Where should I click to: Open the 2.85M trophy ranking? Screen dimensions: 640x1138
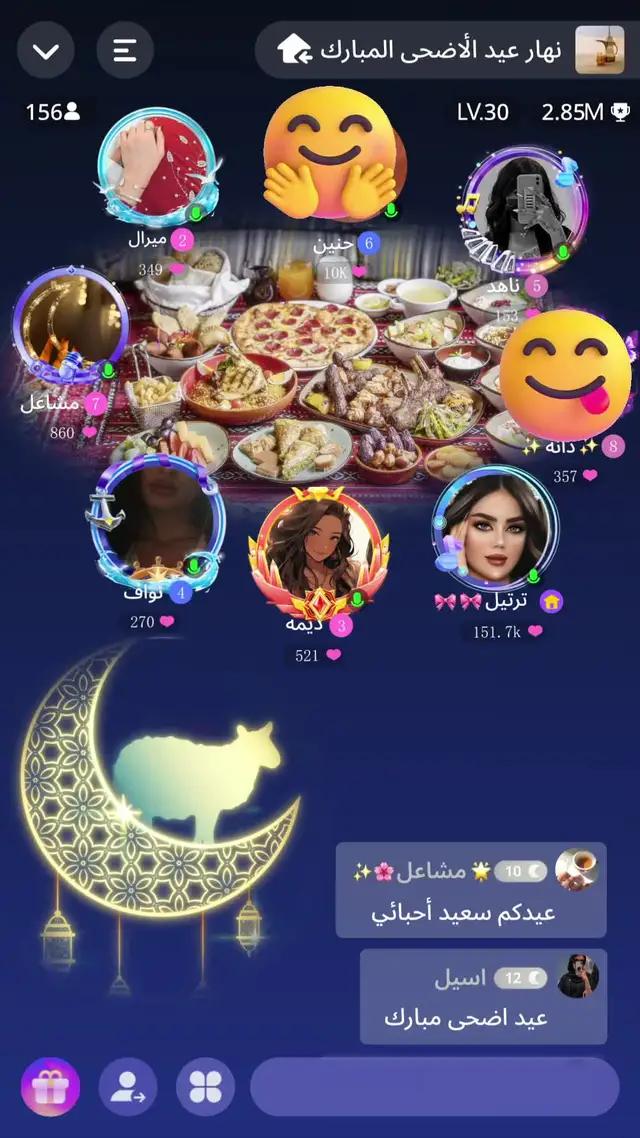[585, 112]
